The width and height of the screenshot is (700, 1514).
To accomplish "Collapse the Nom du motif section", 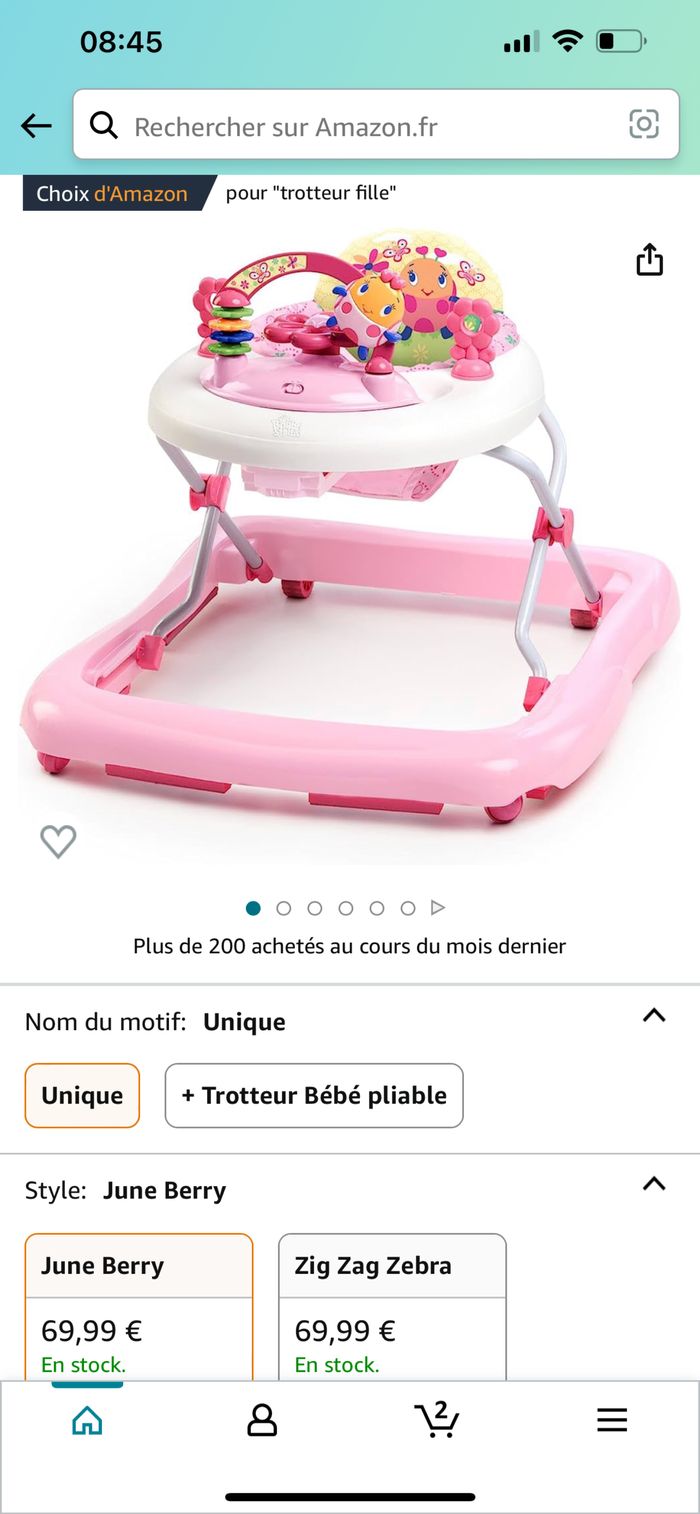I will pos(653,1016).
